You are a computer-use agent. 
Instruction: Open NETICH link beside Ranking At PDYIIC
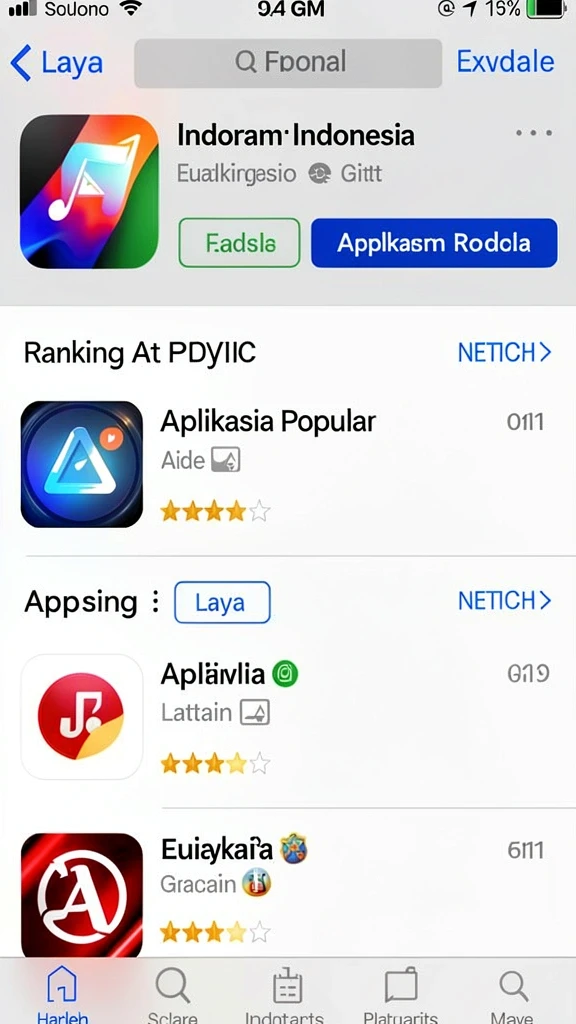coord(504,353)
